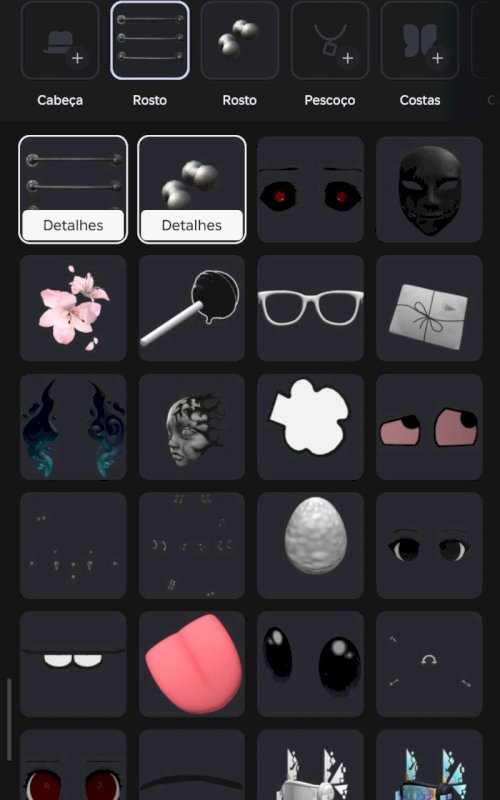
Task: Choose the pink flowers accessory
Action: (x=73, y=308)
